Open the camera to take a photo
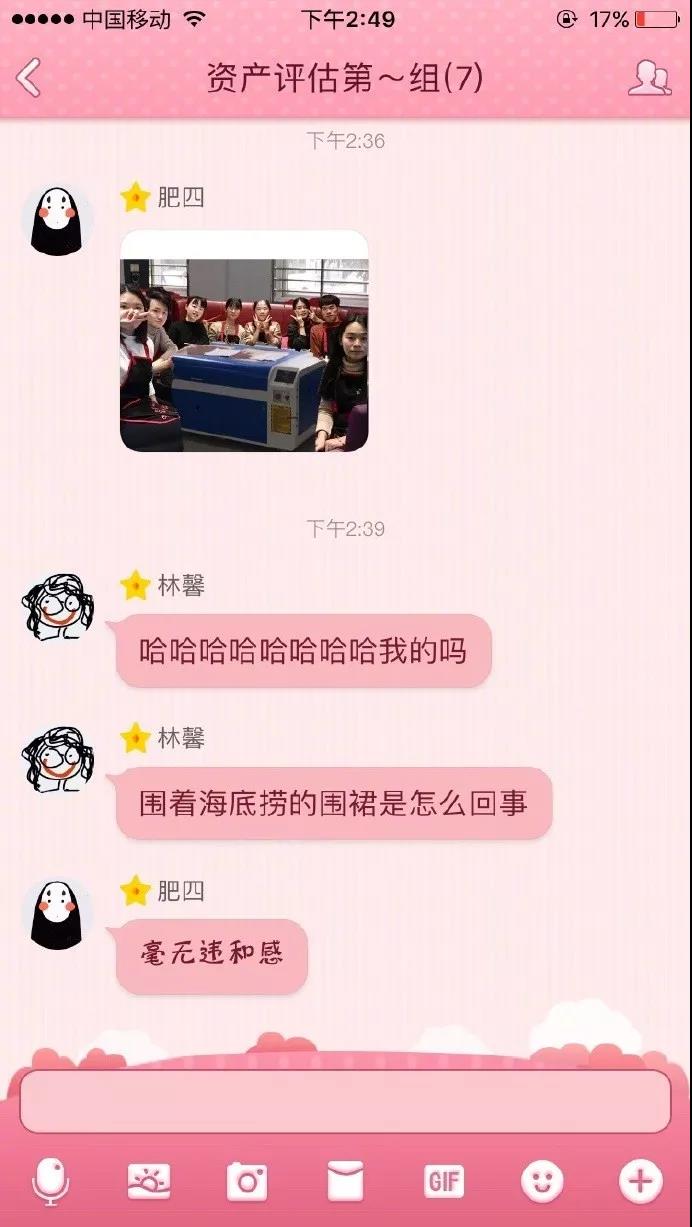The height and width of the screenshot is (1227, 692). click(247, 1182)
